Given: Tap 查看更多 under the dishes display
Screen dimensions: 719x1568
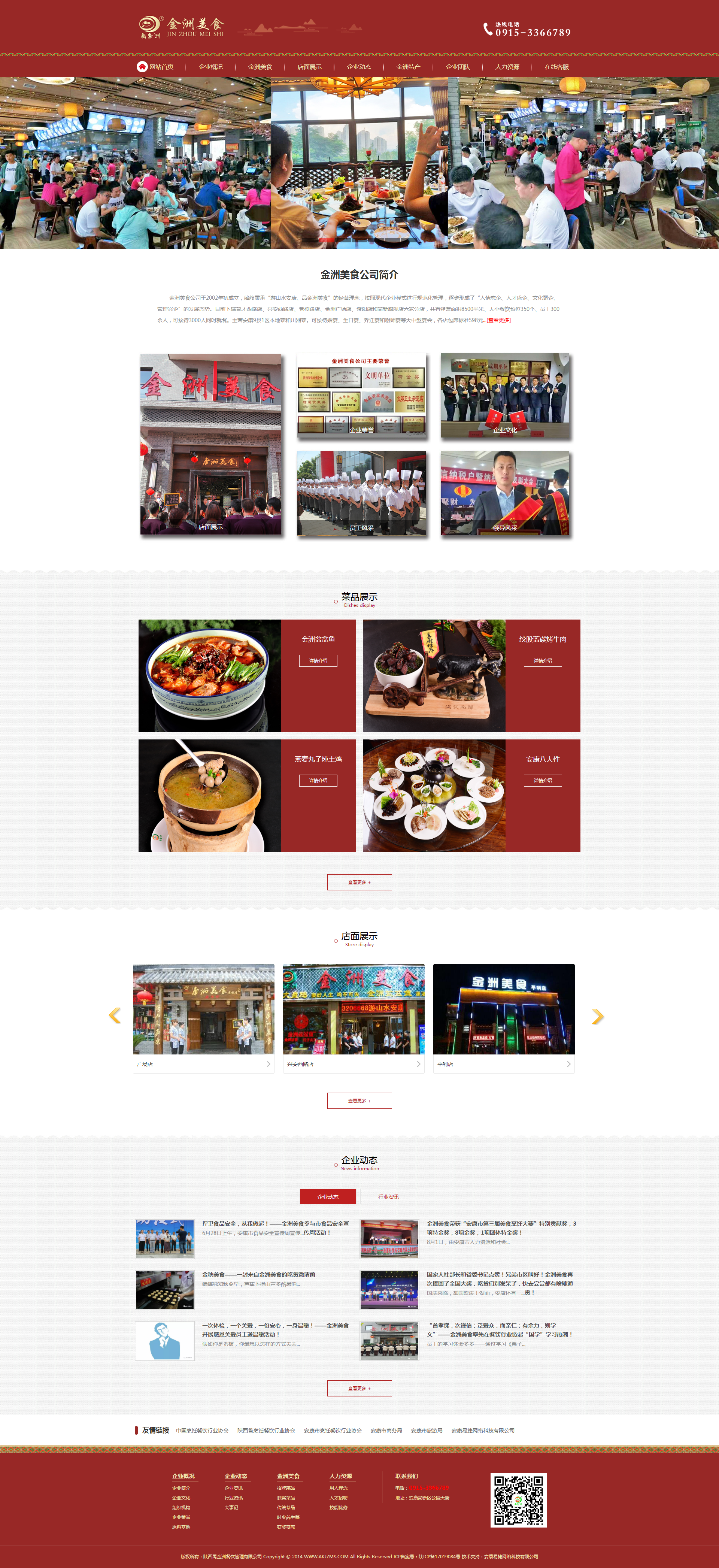Looking at the screenshot, I should tap(359, 882).
